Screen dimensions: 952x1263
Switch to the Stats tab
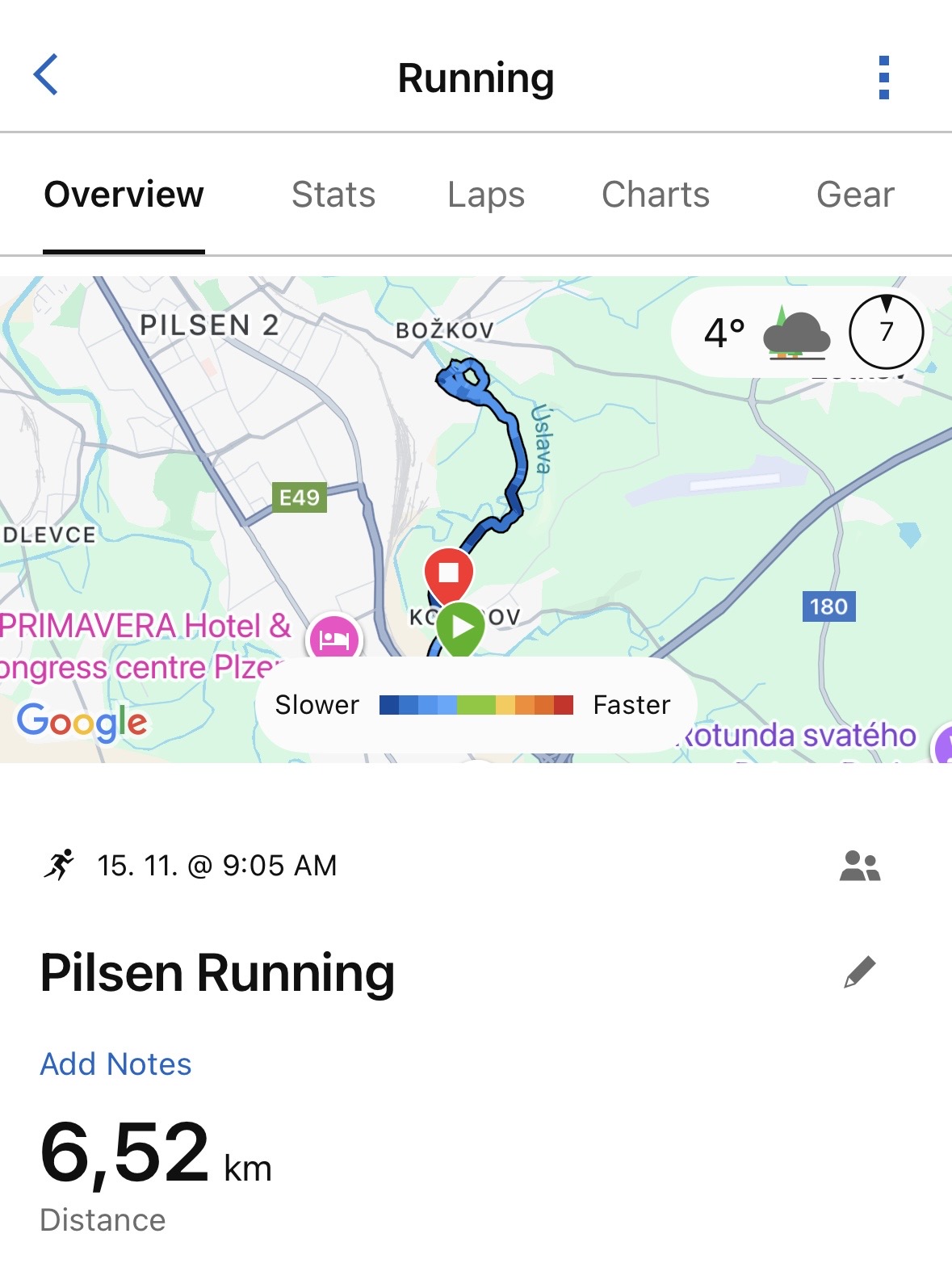333,195
